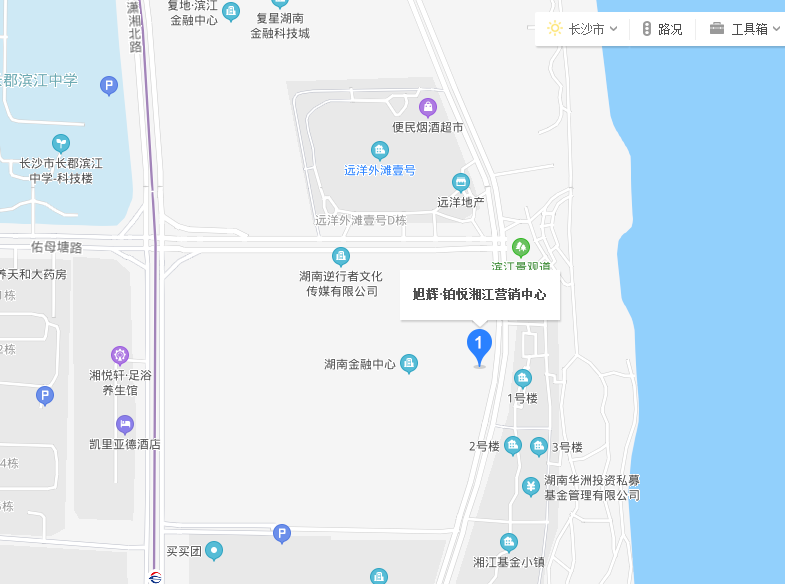Open the 远洋地产 map point

[x=461, y=182]
